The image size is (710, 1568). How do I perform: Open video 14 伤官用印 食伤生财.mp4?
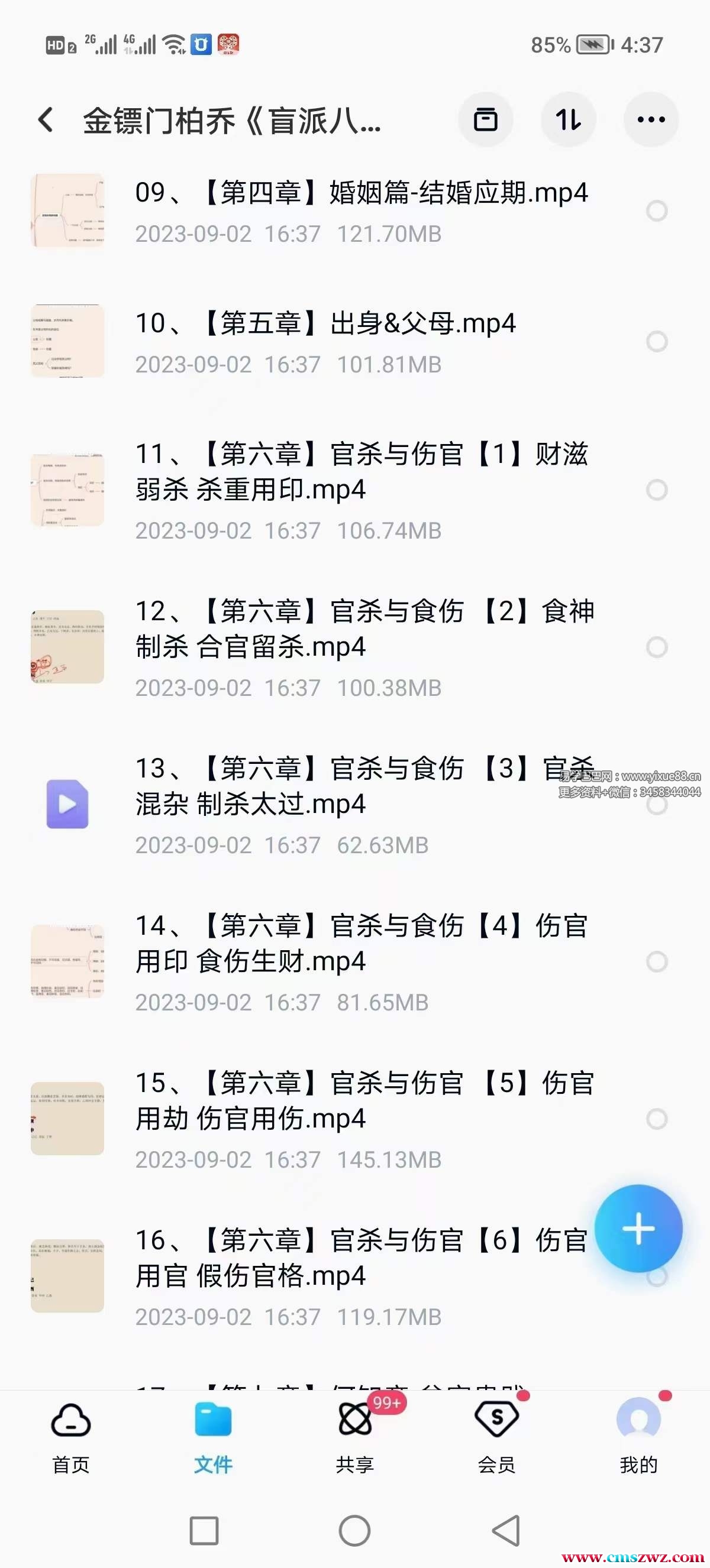pyautogui.click(x=360, y=944)
